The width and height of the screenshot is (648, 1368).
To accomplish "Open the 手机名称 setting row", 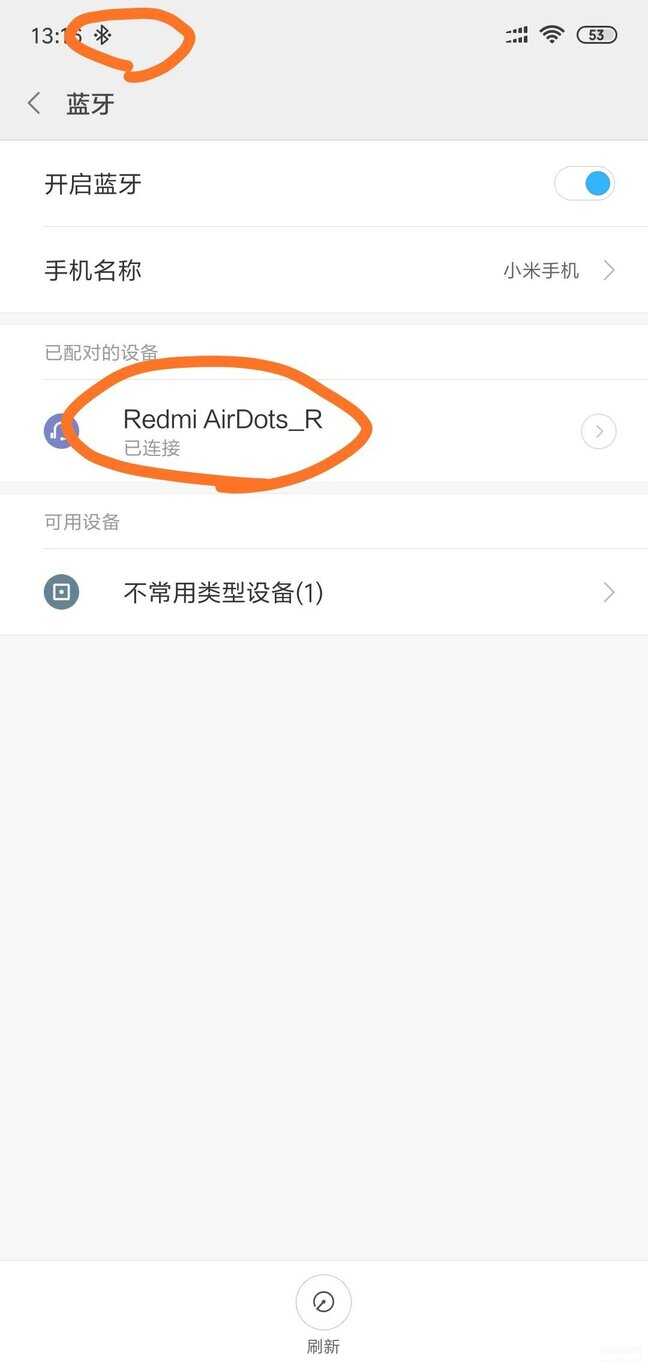I will 324,270.
